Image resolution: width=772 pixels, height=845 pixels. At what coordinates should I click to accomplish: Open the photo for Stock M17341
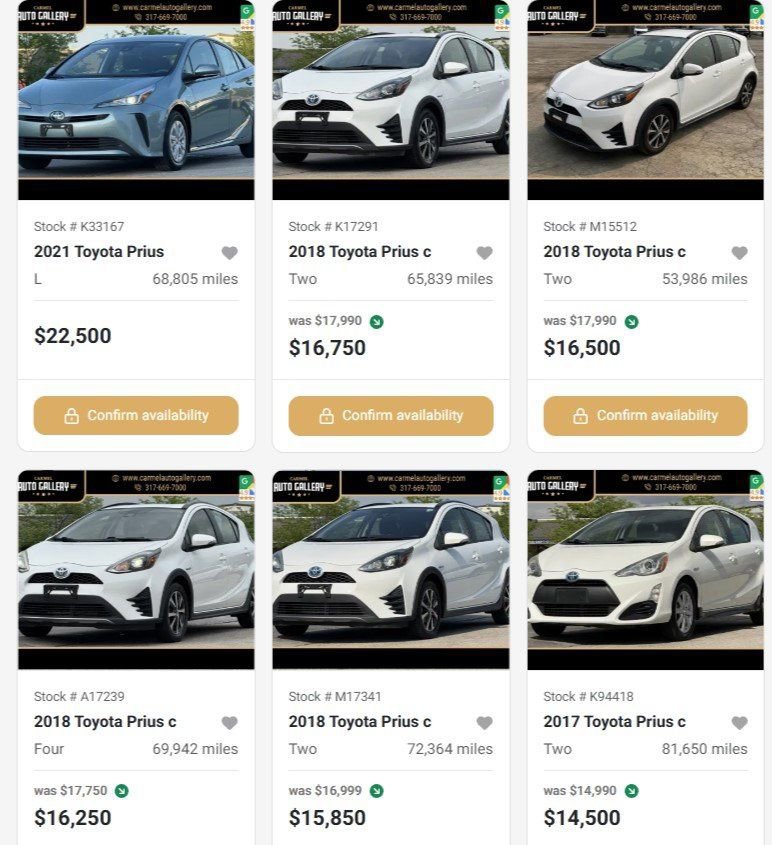coord(390,570)
